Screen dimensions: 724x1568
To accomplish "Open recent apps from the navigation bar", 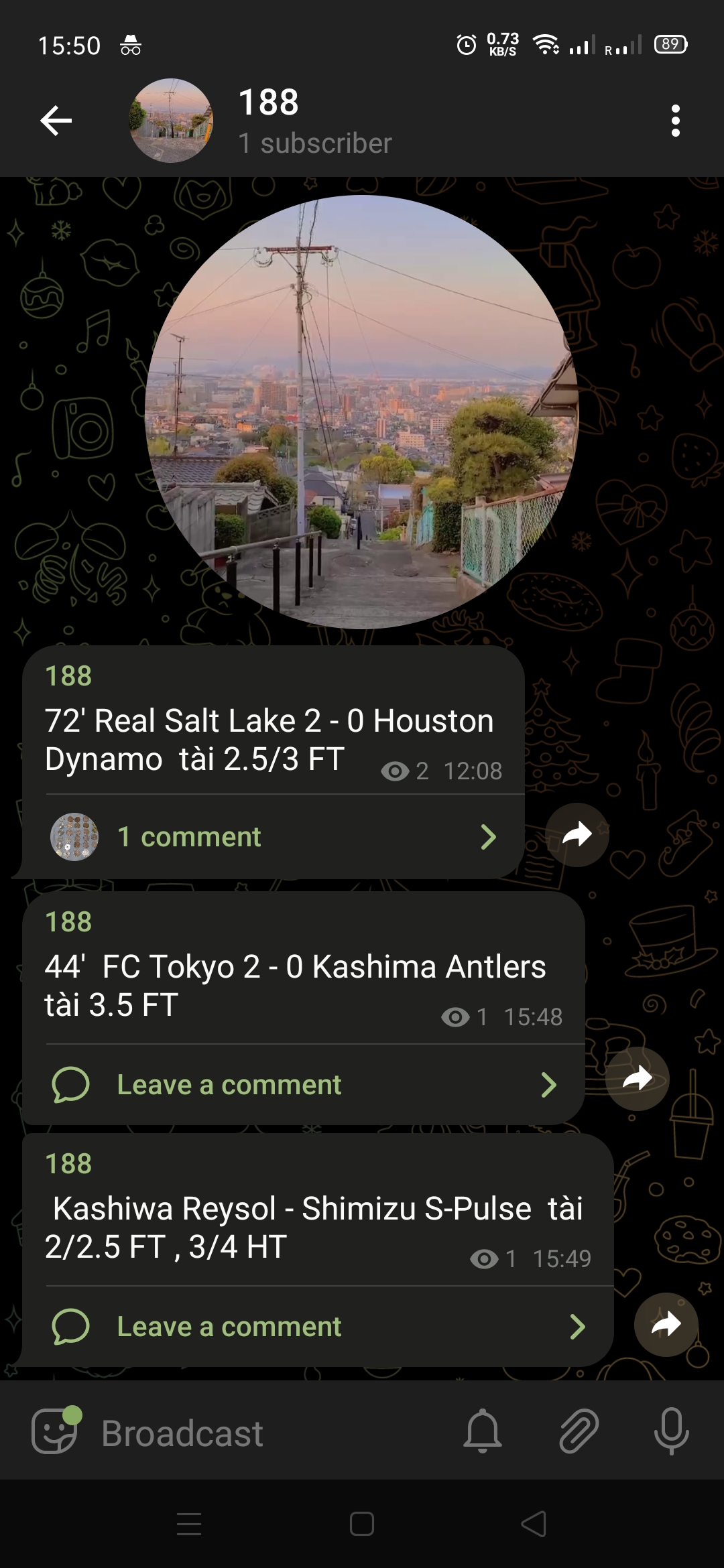I will coord(189,1524).
